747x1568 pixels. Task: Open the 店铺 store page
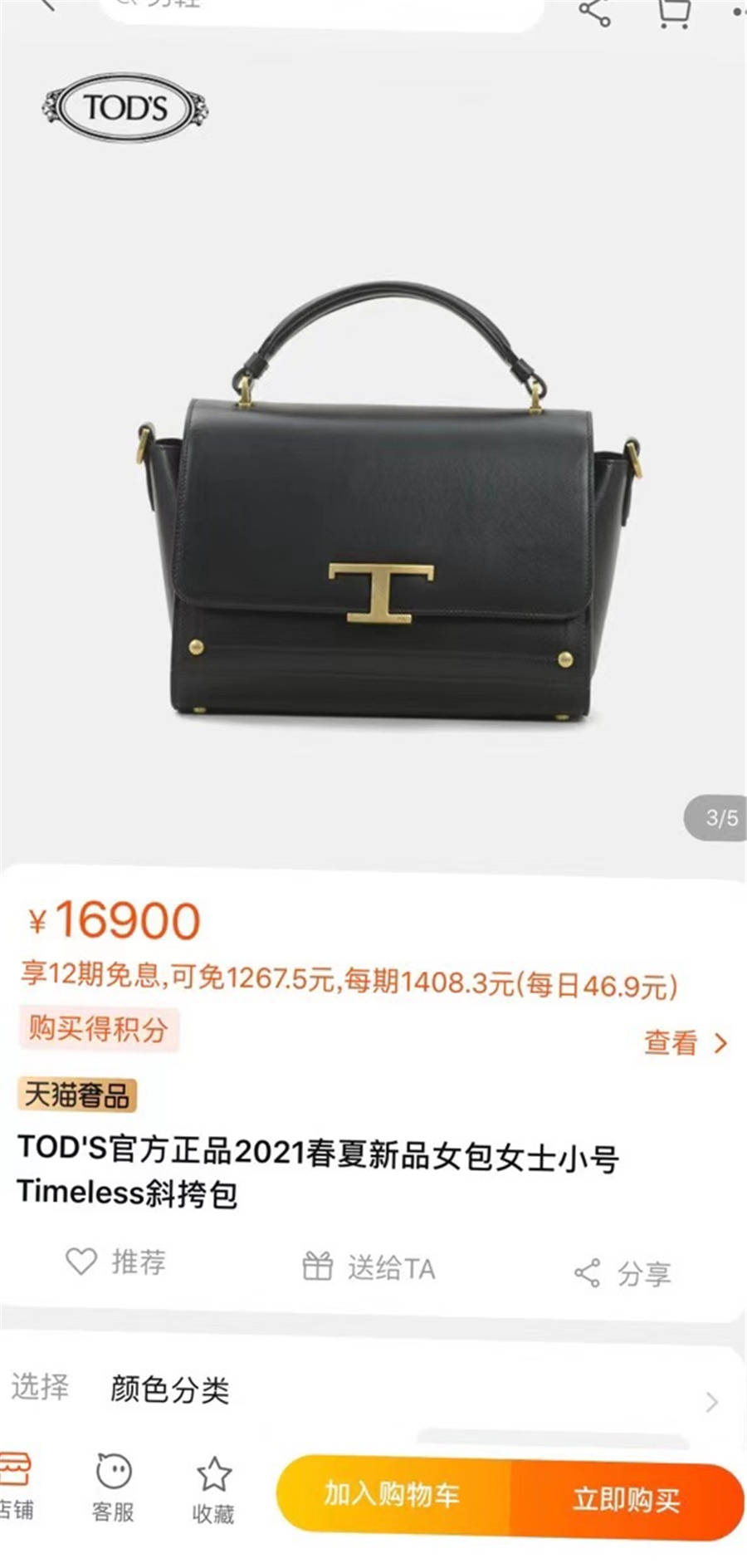tap(15, 1487)
